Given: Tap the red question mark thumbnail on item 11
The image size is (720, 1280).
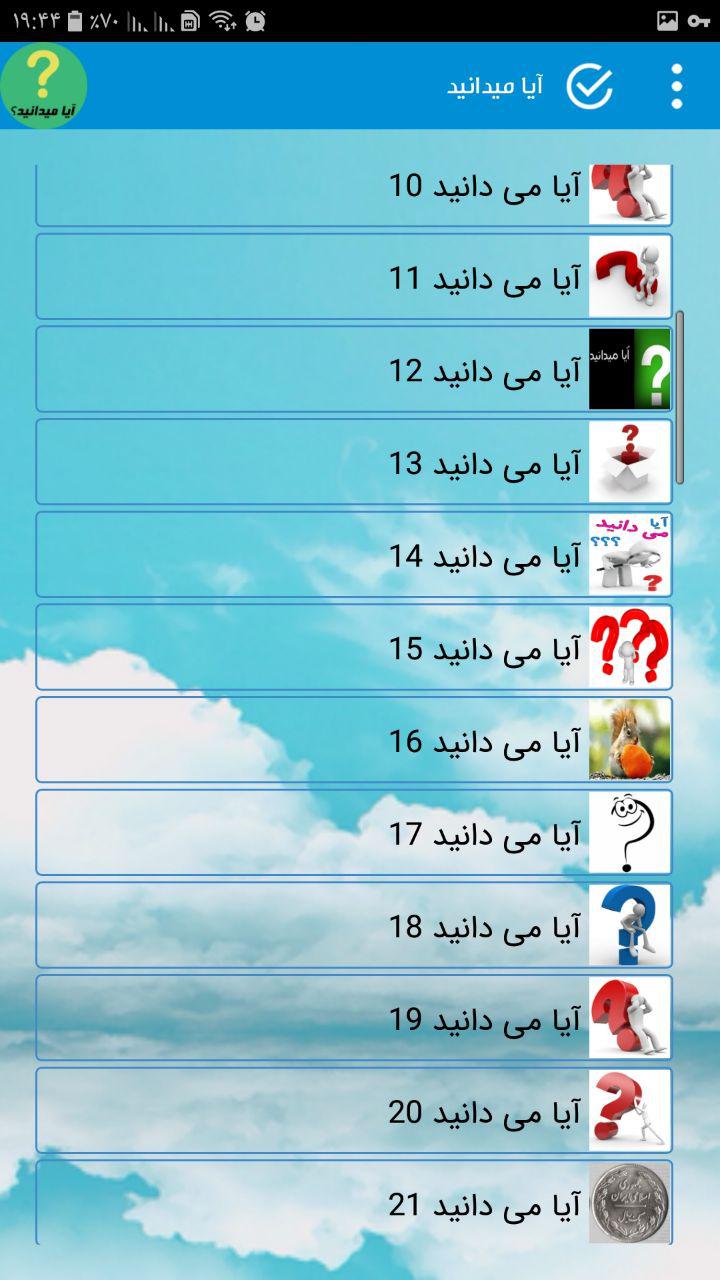Looking at the screenshot, I should [630, 277].
